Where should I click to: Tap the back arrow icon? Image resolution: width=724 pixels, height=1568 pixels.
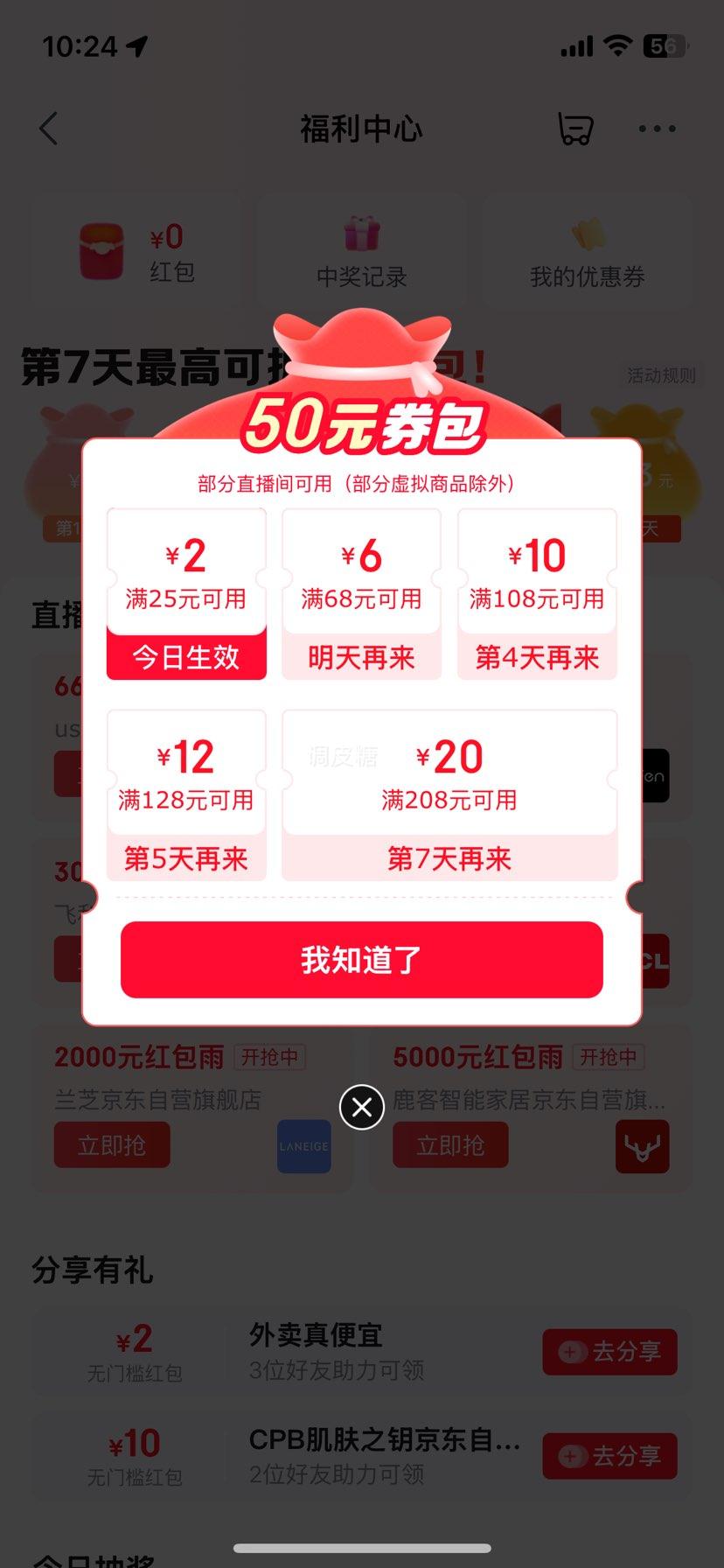click(x=48, y=128)
